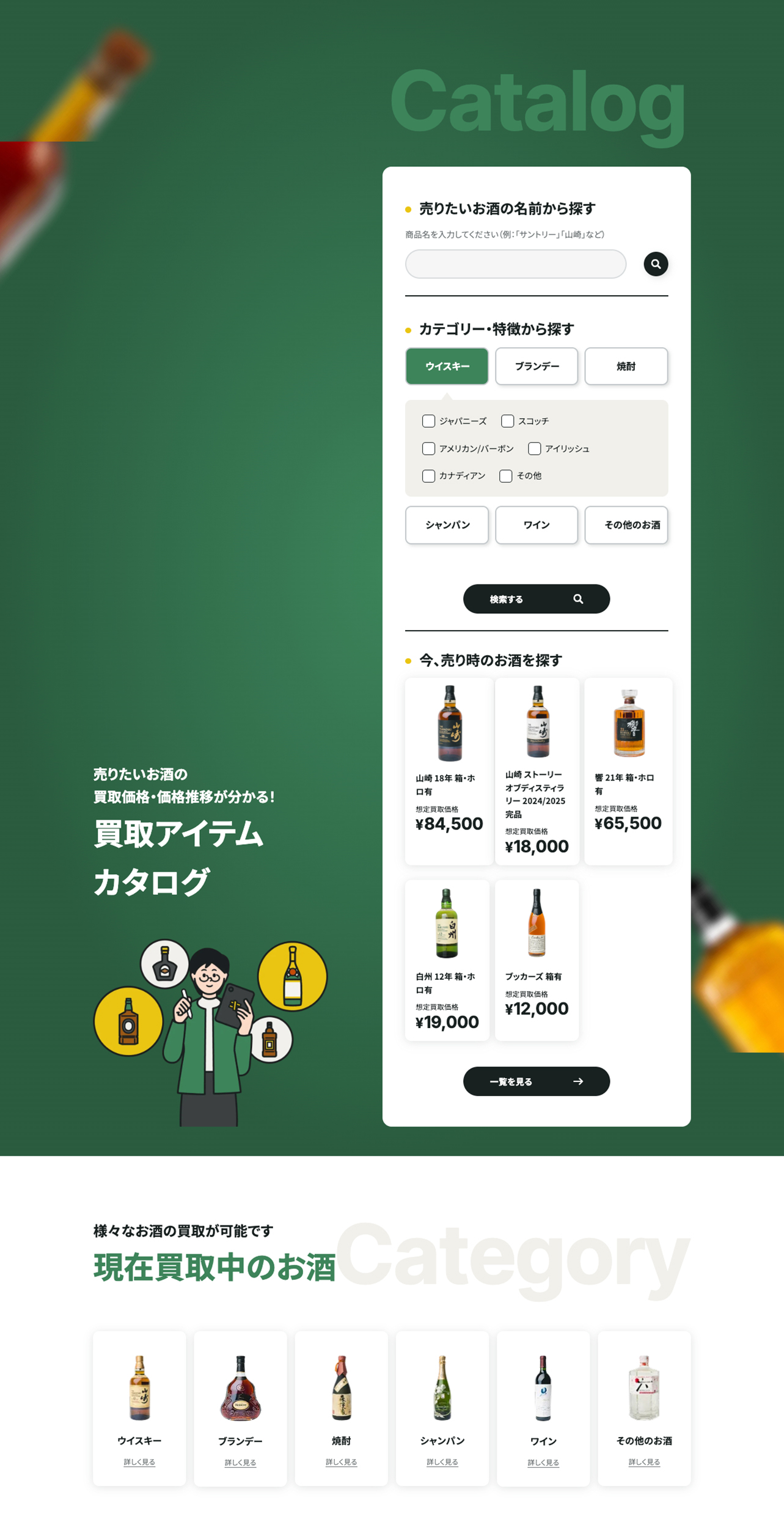Open 詳しく見る under ブランデー category card
The height and width of the screenshot is (1533, 784).
[x=240, y=1463]
